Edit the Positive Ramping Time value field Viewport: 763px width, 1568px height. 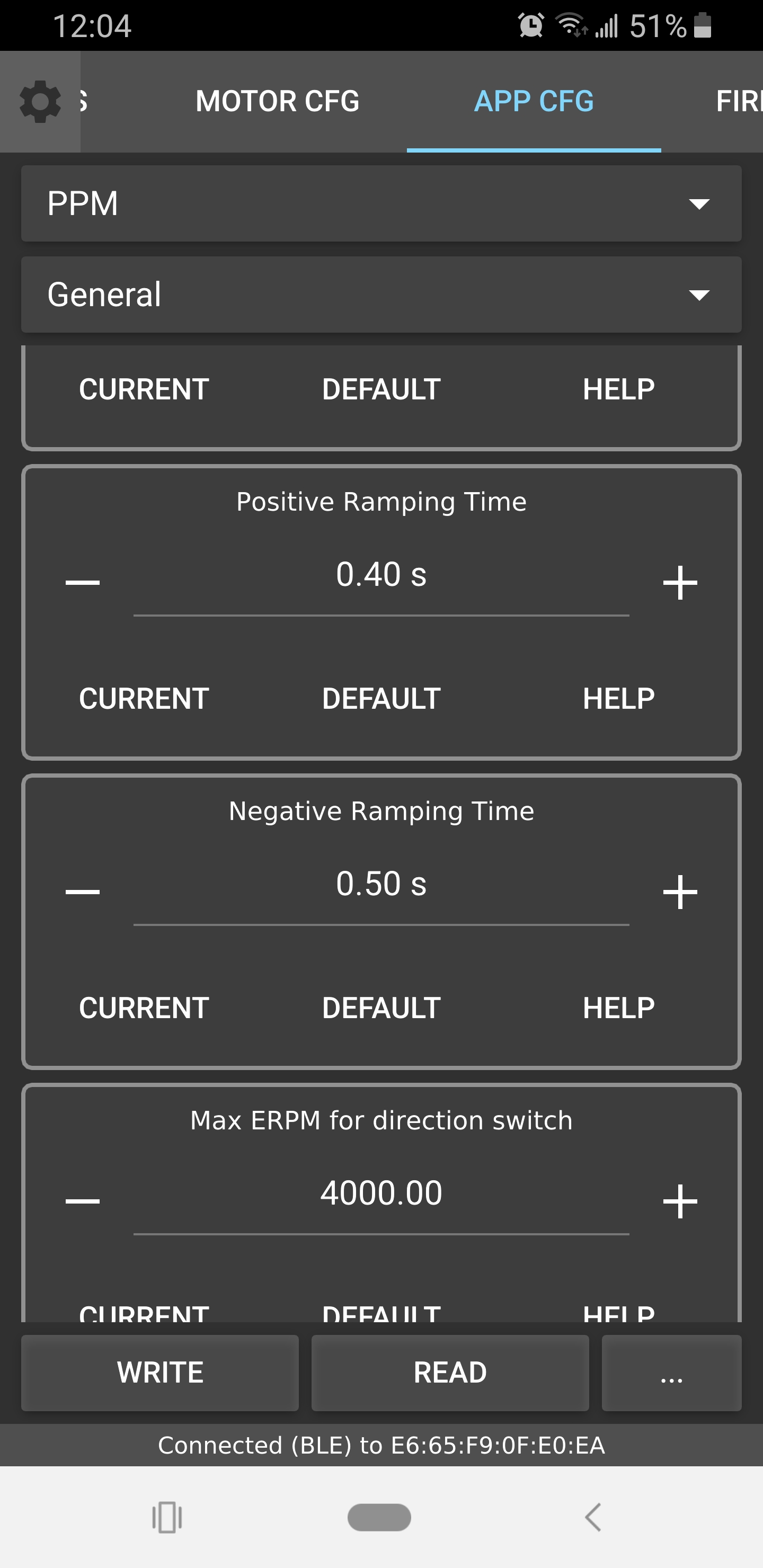pyautogui.click(x=381, y=575)
